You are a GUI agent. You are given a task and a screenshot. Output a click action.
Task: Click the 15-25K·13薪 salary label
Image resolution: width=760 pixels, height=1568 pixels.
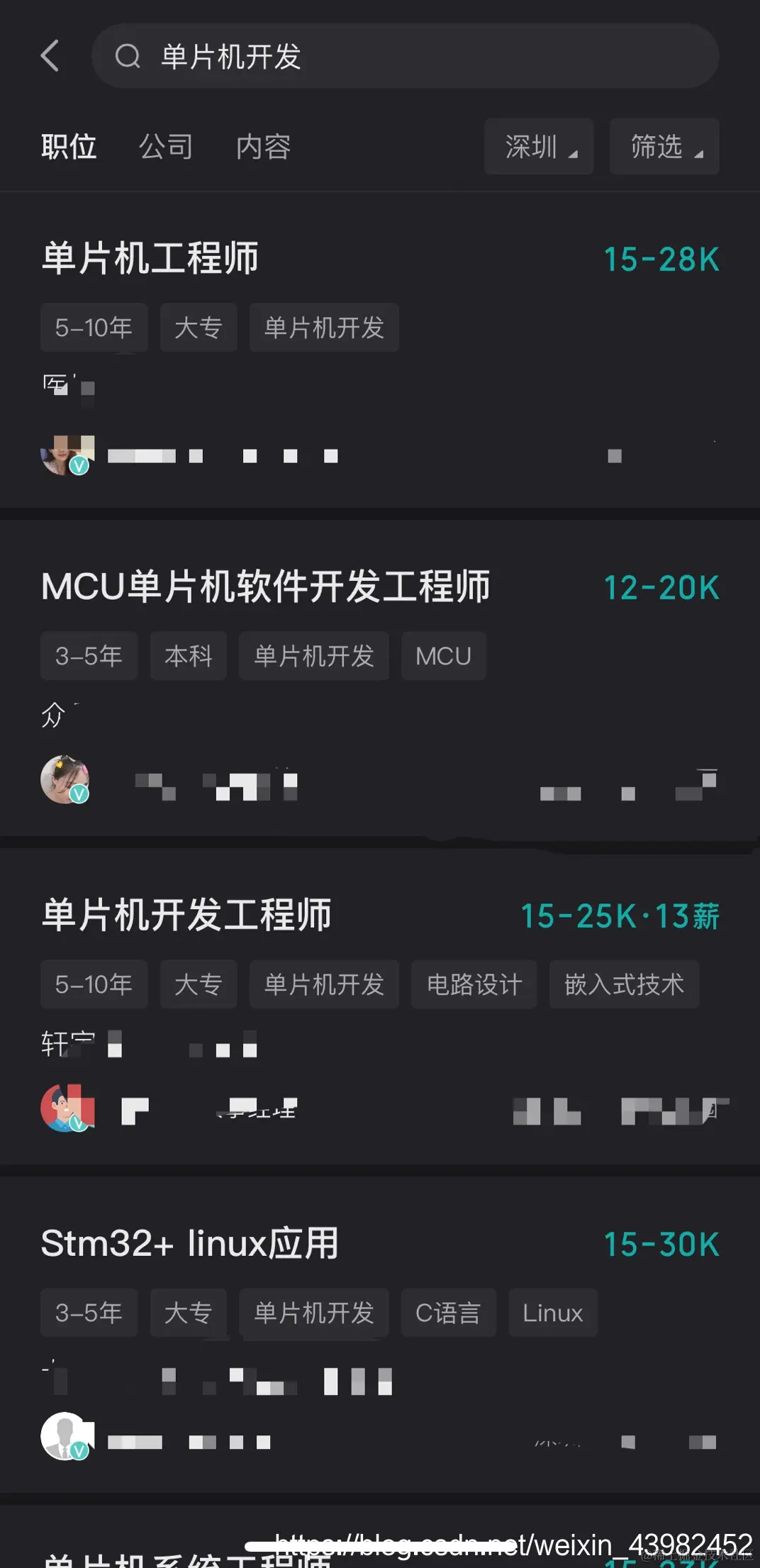pyautogui.click(x=620, y=916)
